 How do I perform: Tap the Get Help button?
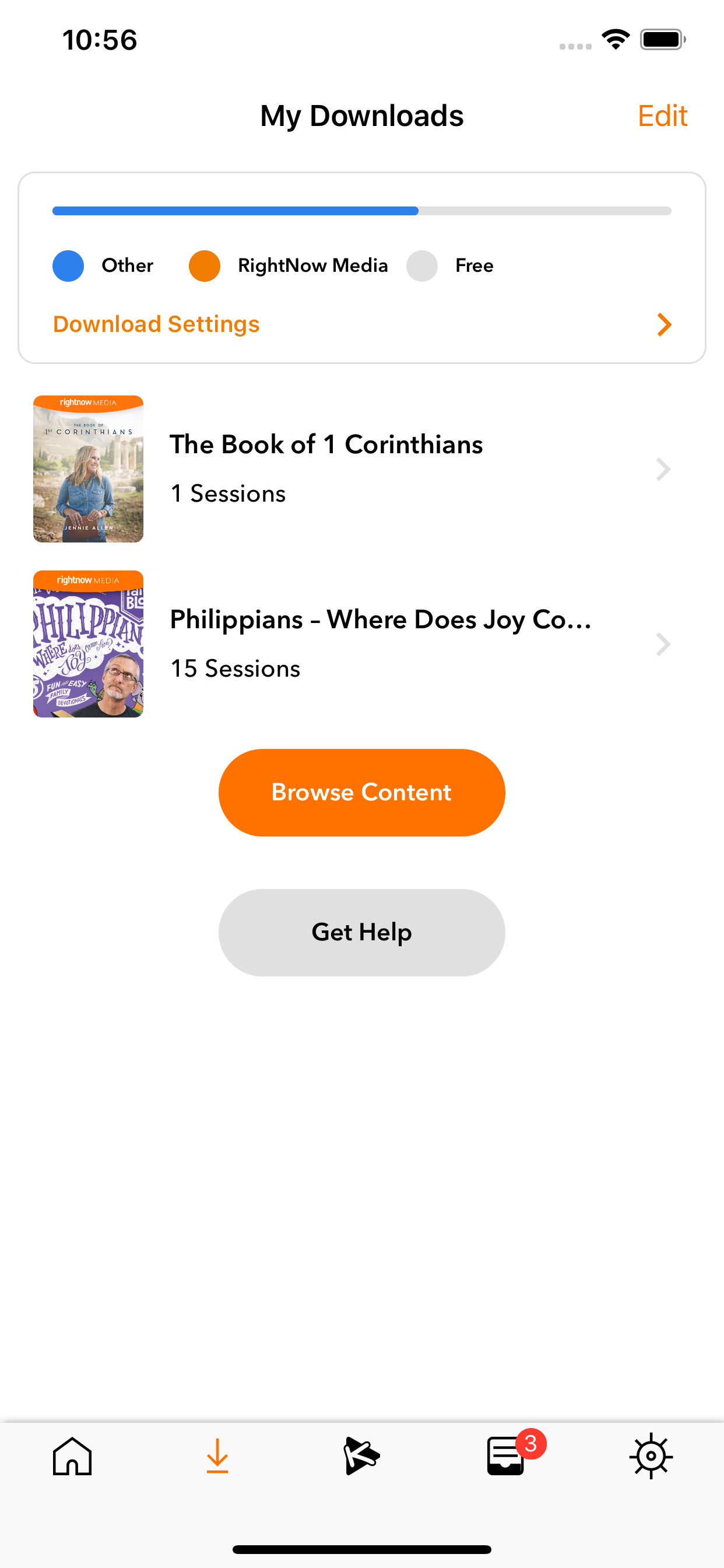click(361, 933)
